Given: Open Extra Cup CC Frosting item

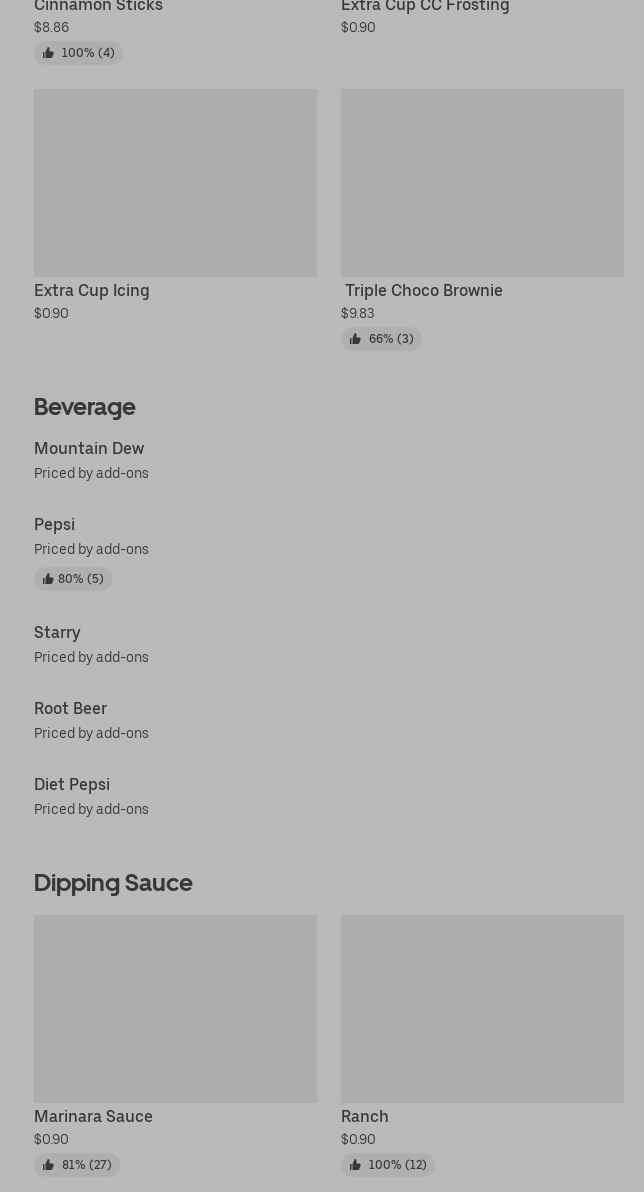Looking at the screenshot, I should [x=425, y=7].
